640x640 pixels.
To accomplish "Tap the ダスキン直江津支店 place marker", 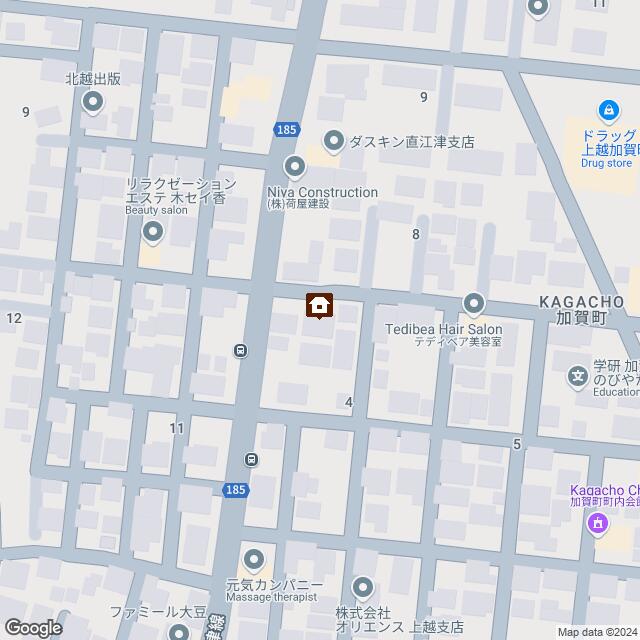I will click(333, 141).
